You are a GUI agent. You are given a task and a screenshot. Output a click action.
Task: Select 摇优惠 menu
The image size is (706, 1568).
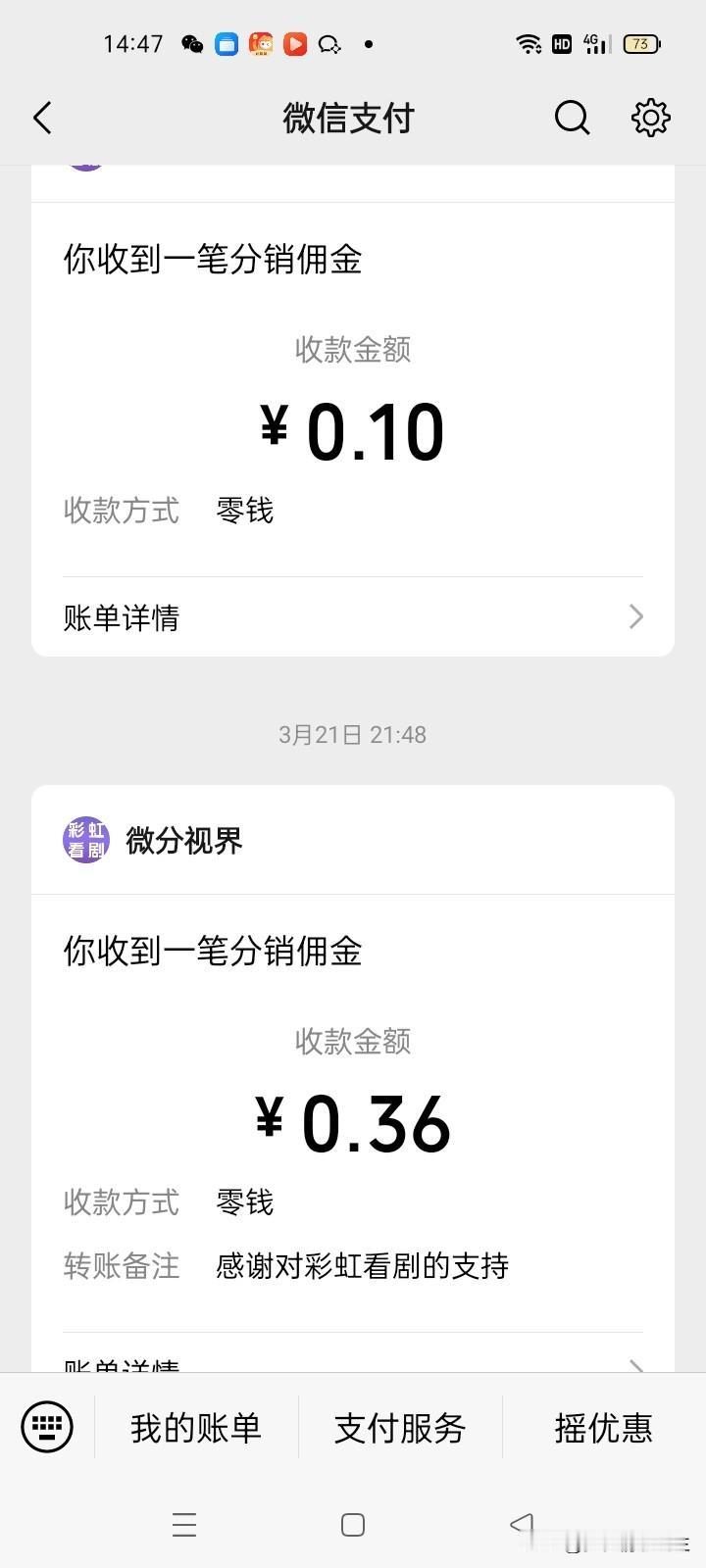click(x=603, y=1428)
